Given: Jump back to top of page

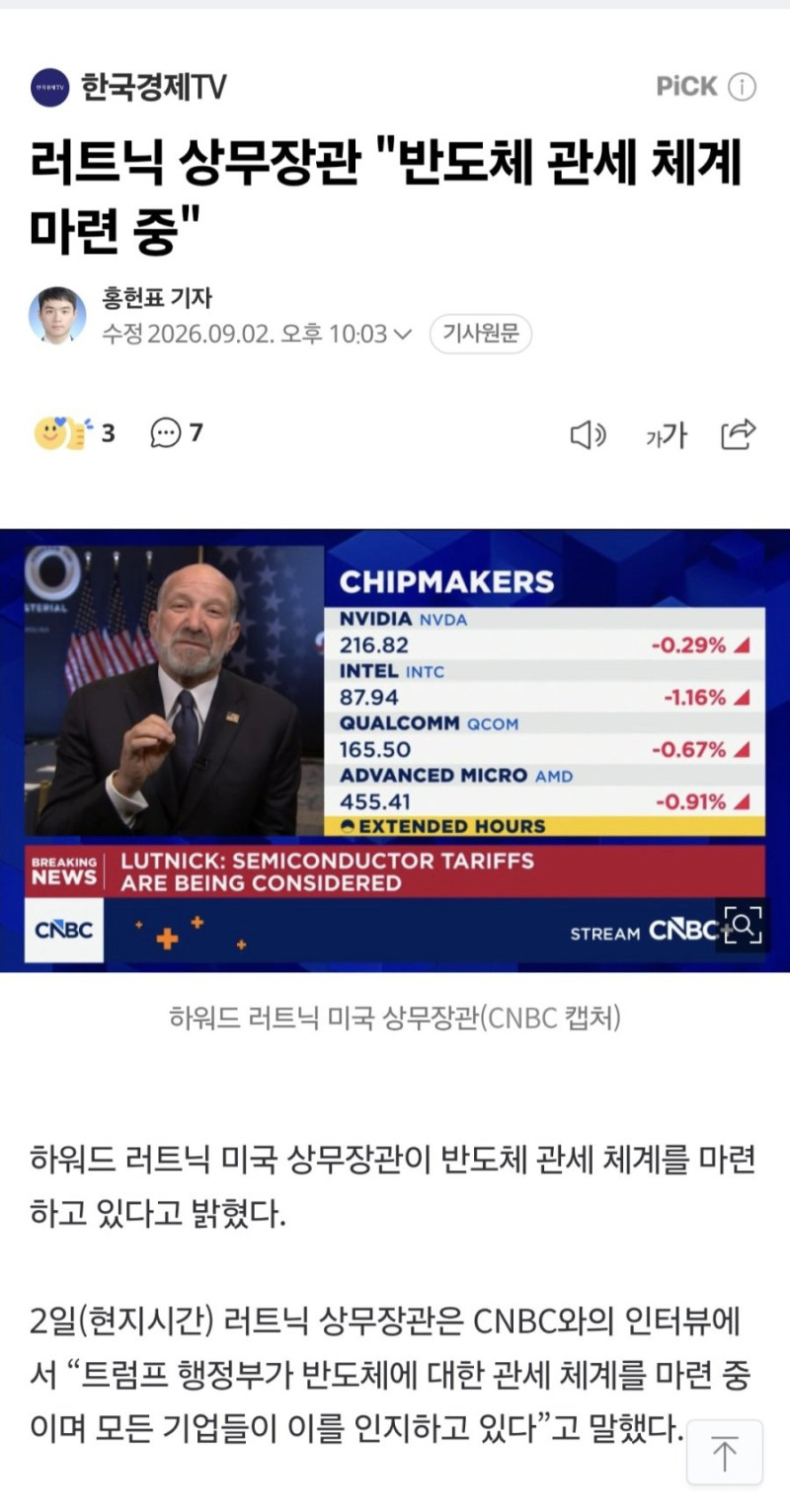Looking at the screenshot, I should tap(725, 1453).
